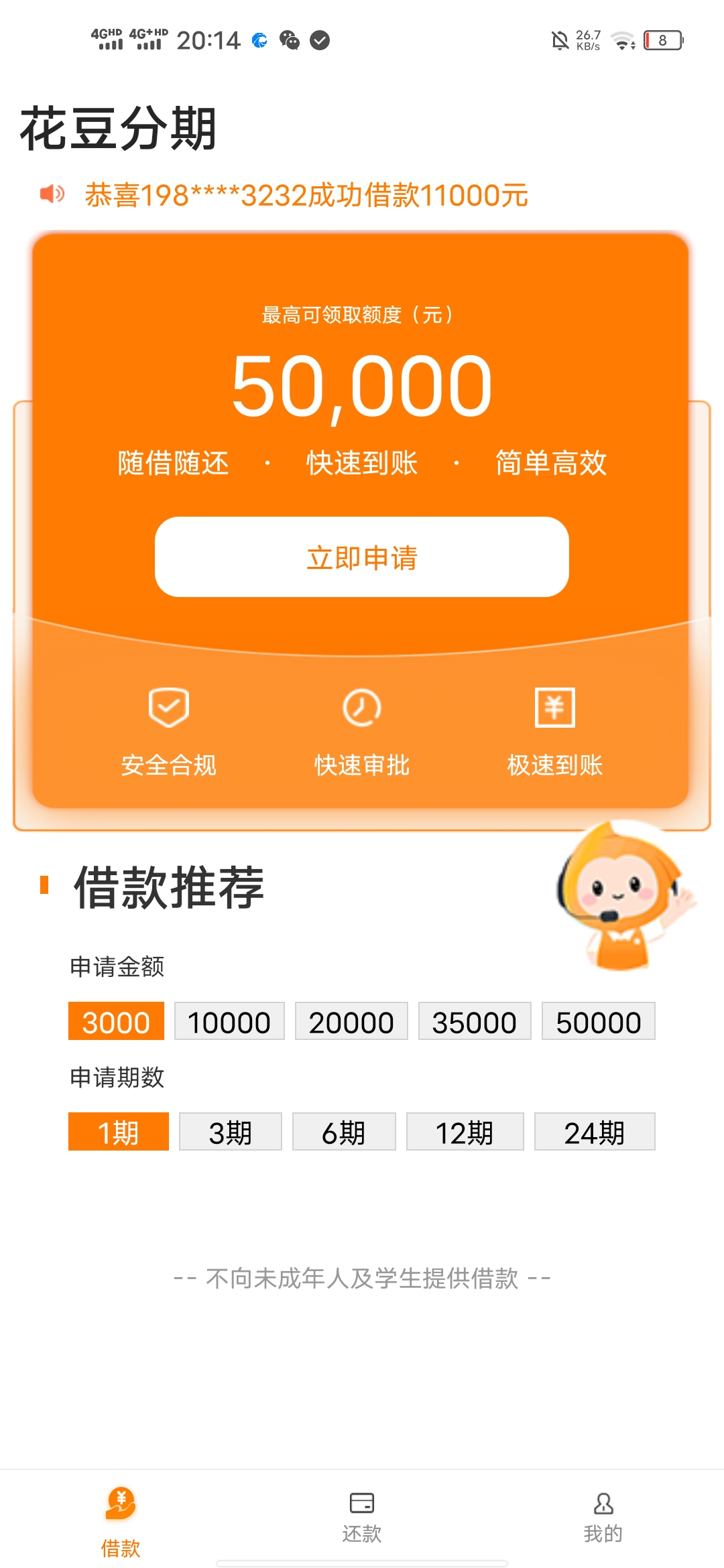Open the 我的 profile tab

603,1517
